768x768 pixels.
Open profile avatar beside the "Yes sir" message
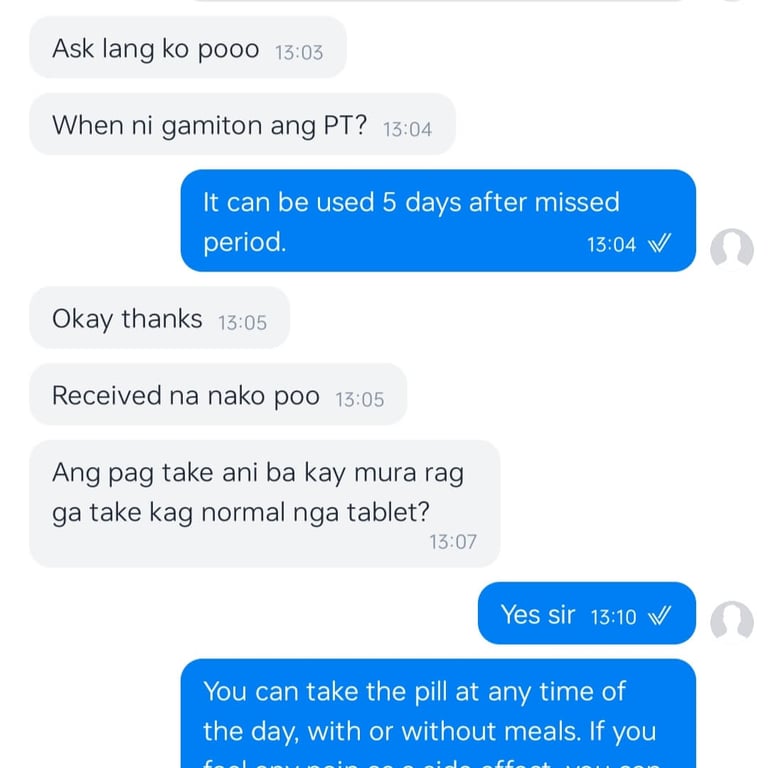(x=731, y=621)
